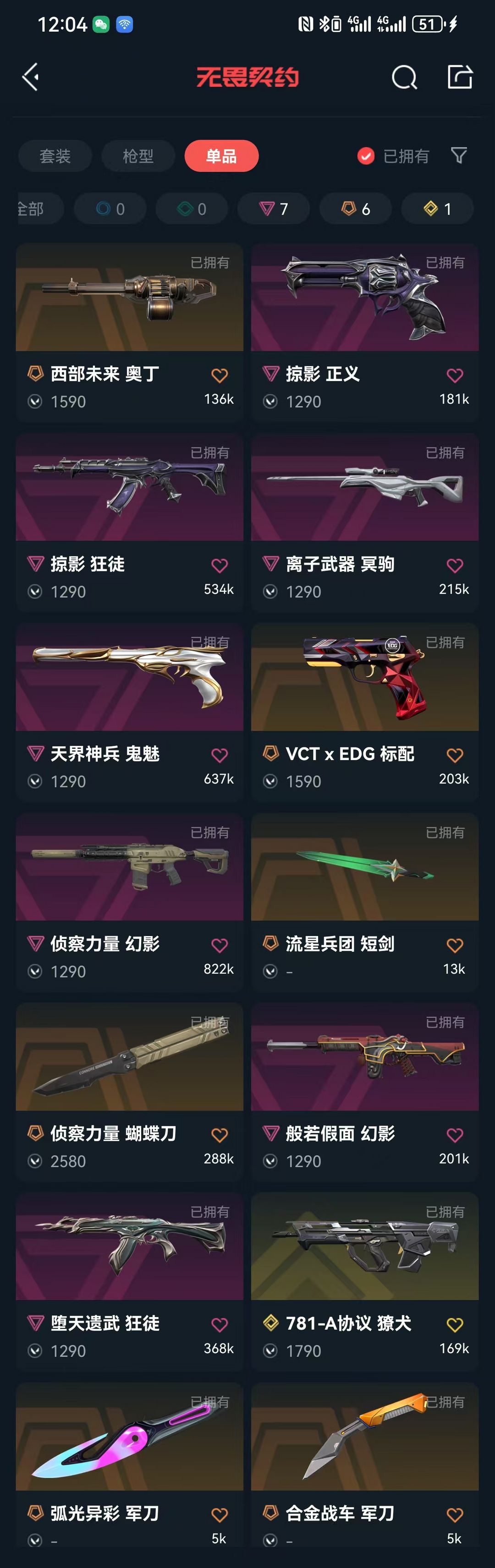Open the VCT x EDG 标配 card
The height and width of the screenshot is (1568, 495).
(364, 678)
